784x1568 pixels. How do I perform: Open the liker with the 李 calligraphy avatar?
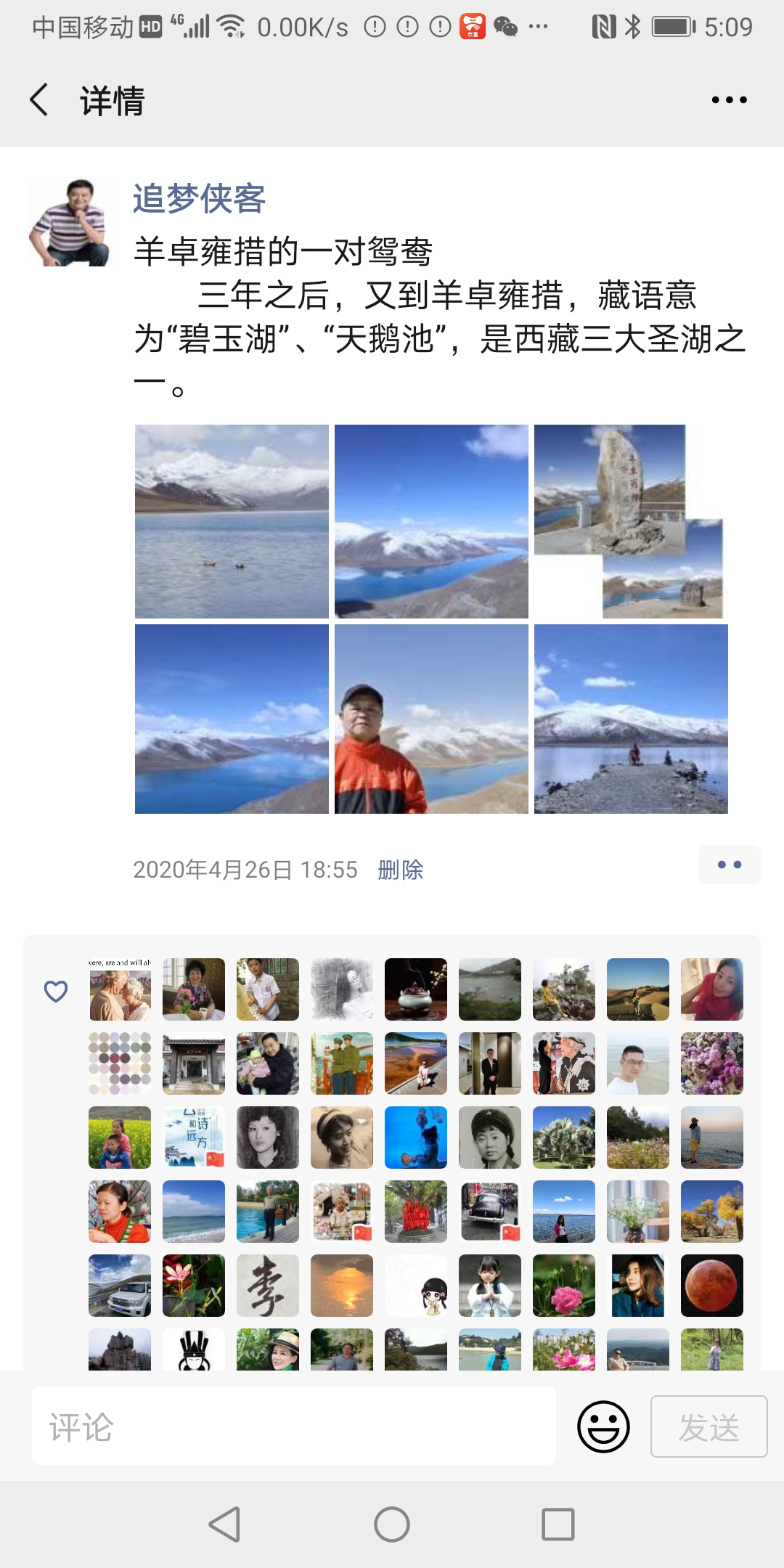click(267, 1286)
